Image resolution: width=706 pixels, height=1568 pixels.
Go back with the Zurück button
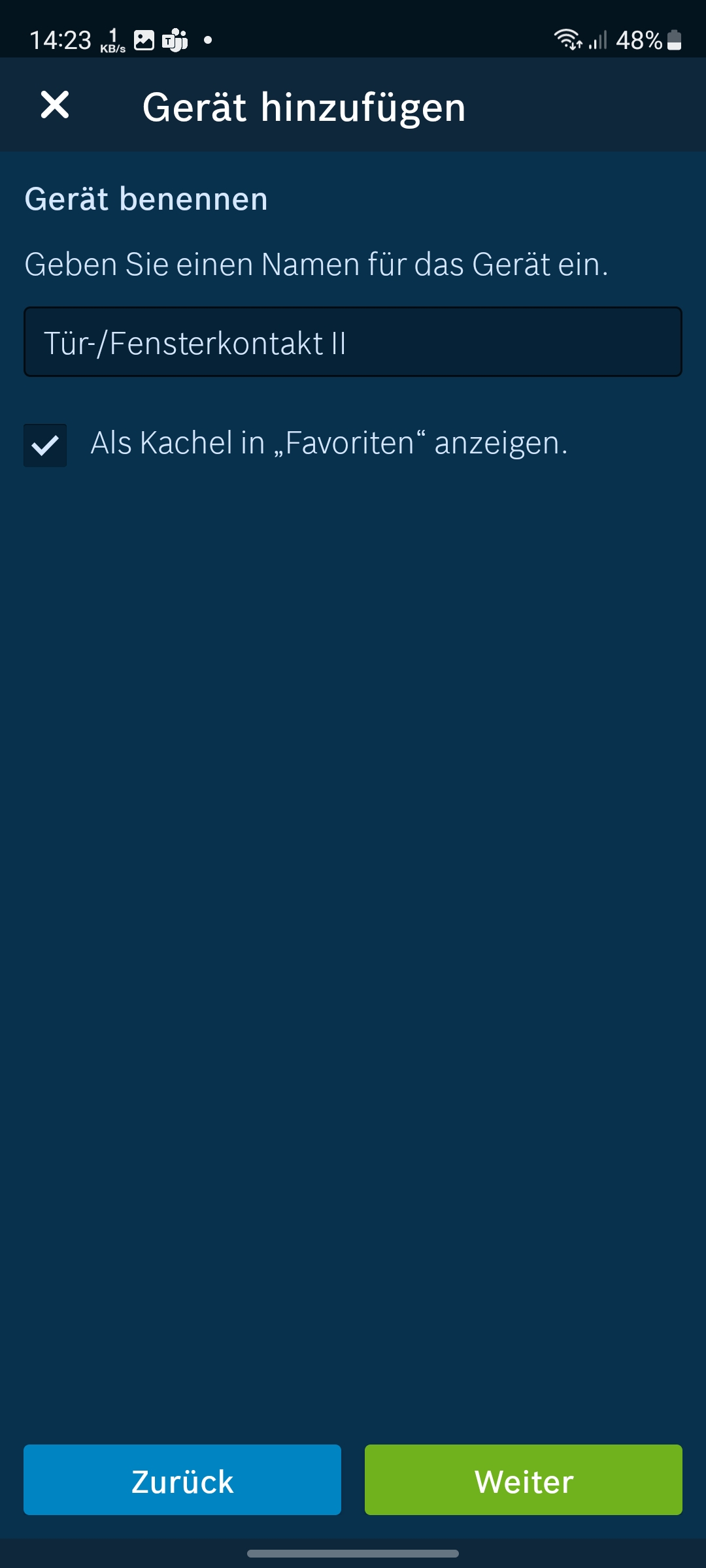[x=182, y=1480]
